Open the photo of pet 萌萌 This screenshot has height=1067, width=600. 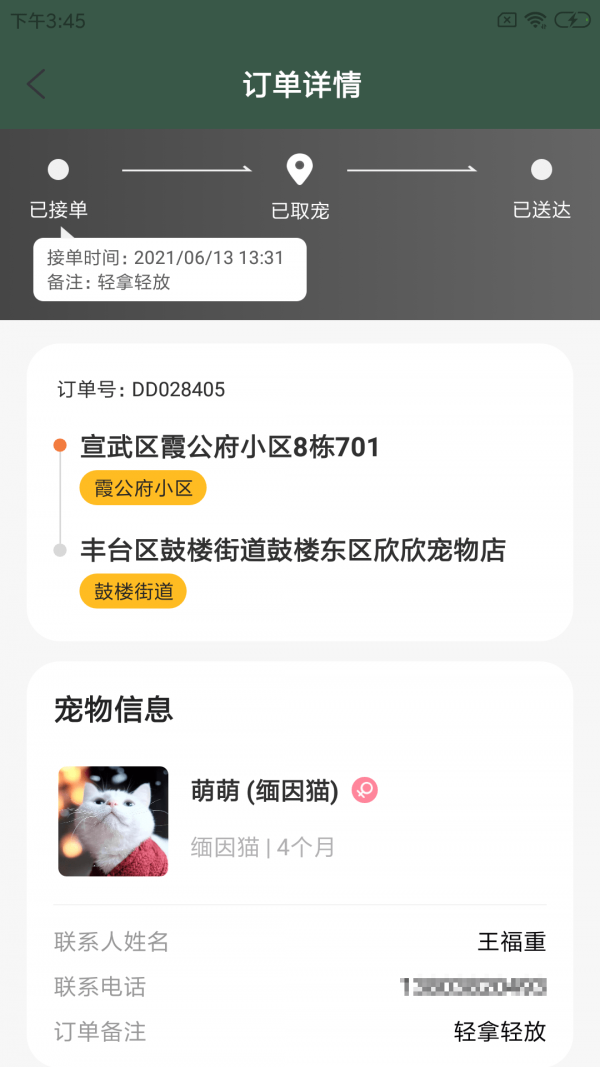(113, 821)
